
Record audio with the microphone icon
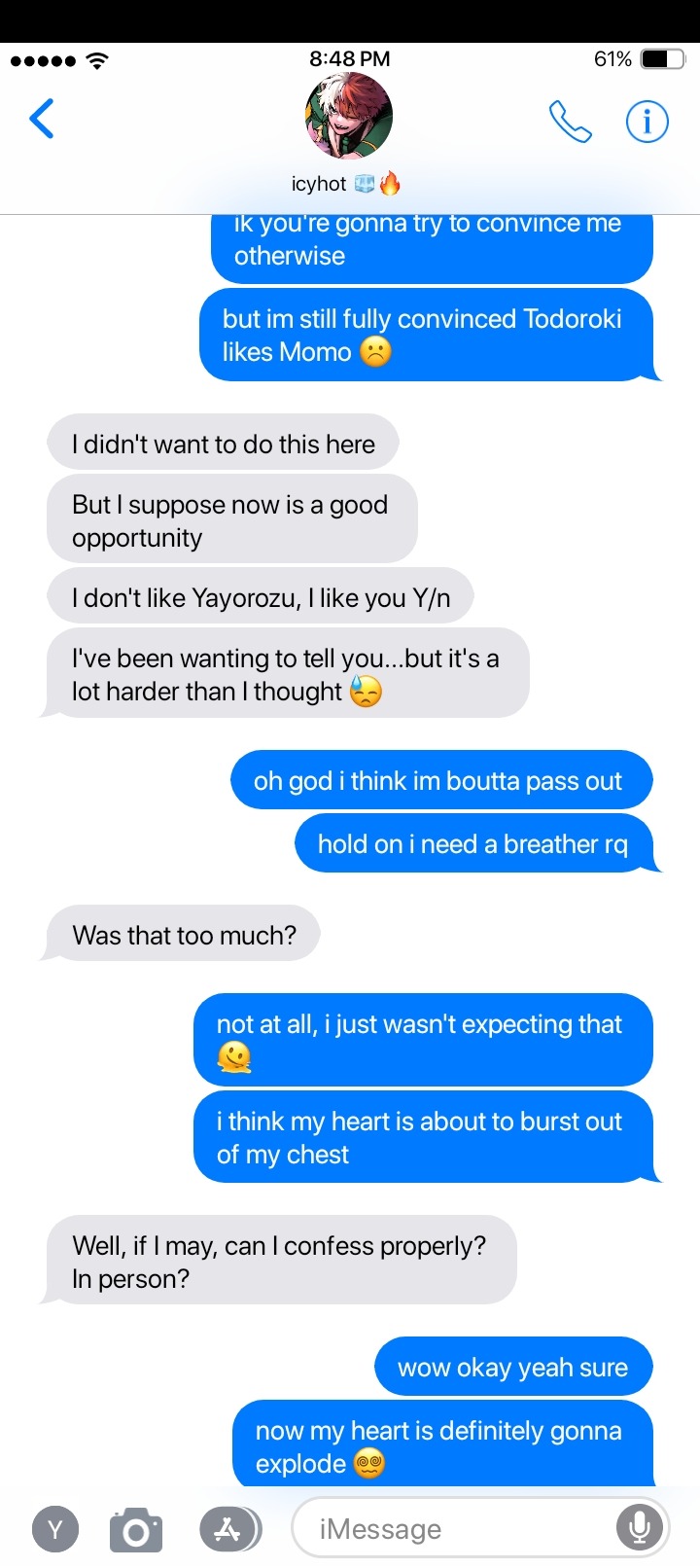tap(639, 1528)
